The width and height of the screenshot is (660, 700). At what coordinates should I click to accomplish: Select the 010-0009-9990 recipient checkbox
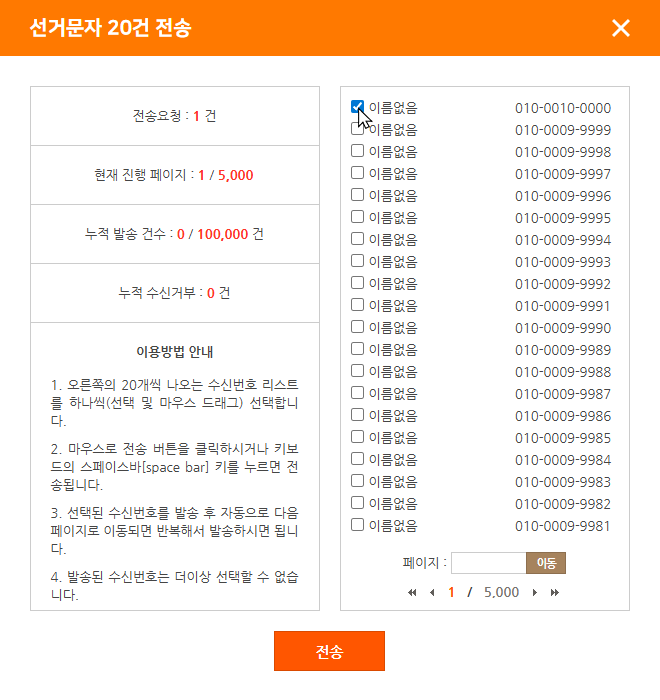(x=357, y=327)
